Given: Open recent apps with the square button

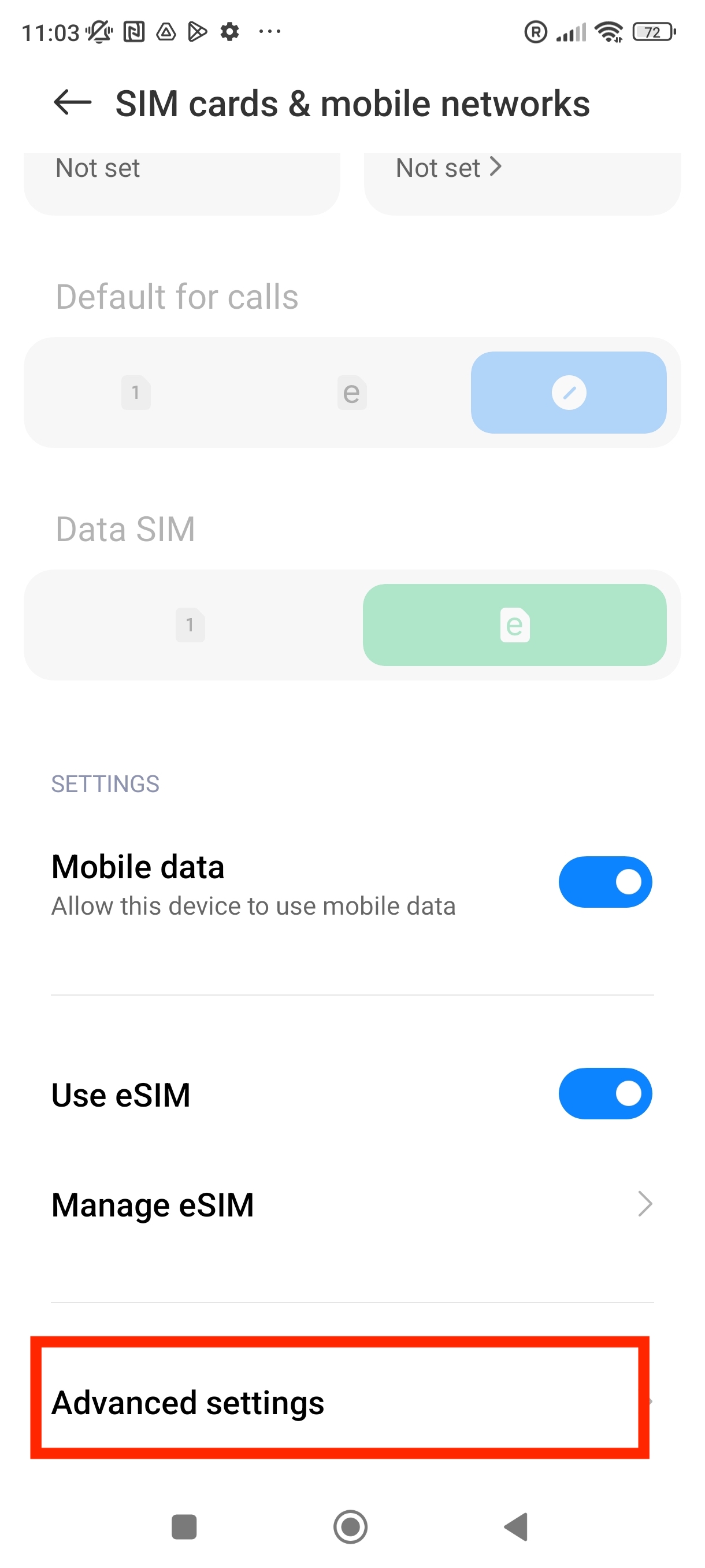Looking at the screenshot, I should 184,1526.
